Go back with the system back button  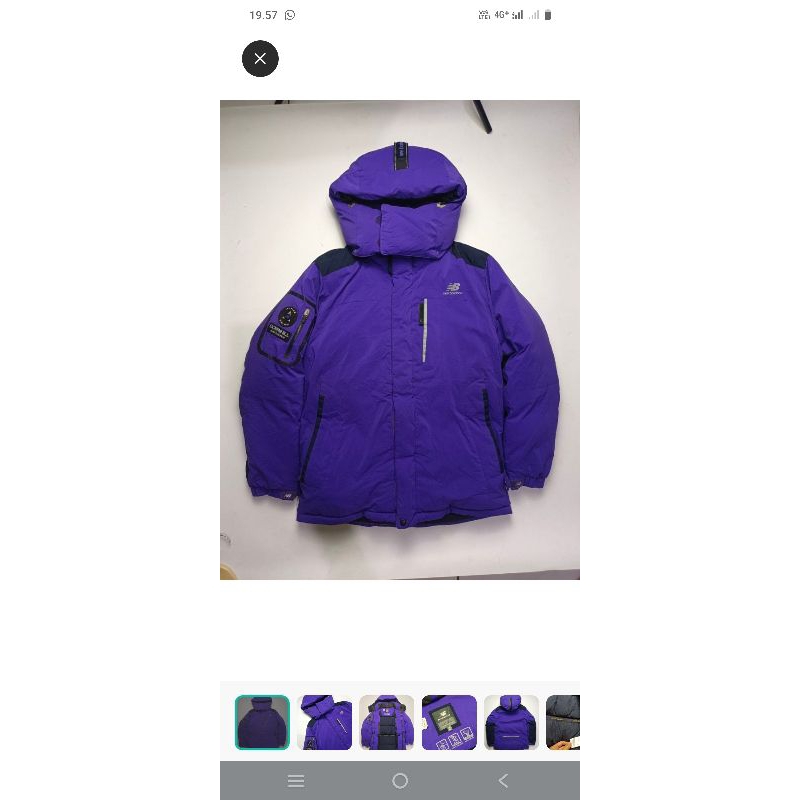[503, 781]
